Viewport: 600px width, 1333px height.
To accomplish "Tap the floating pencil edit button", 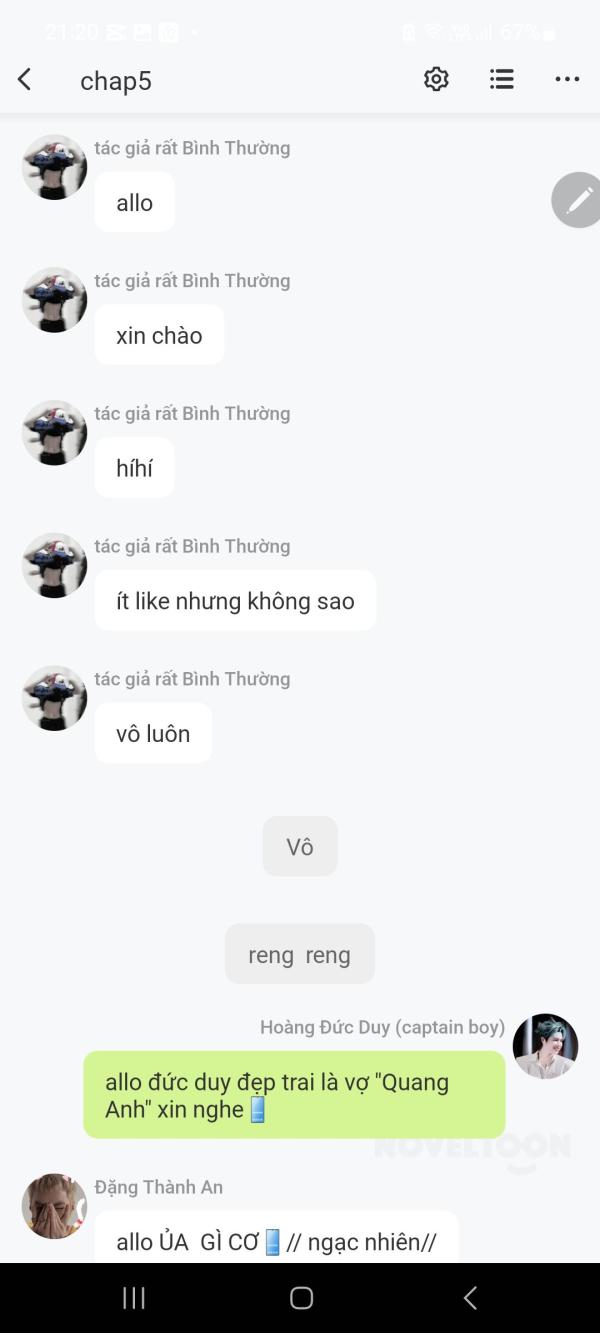I will pos(577,200).
